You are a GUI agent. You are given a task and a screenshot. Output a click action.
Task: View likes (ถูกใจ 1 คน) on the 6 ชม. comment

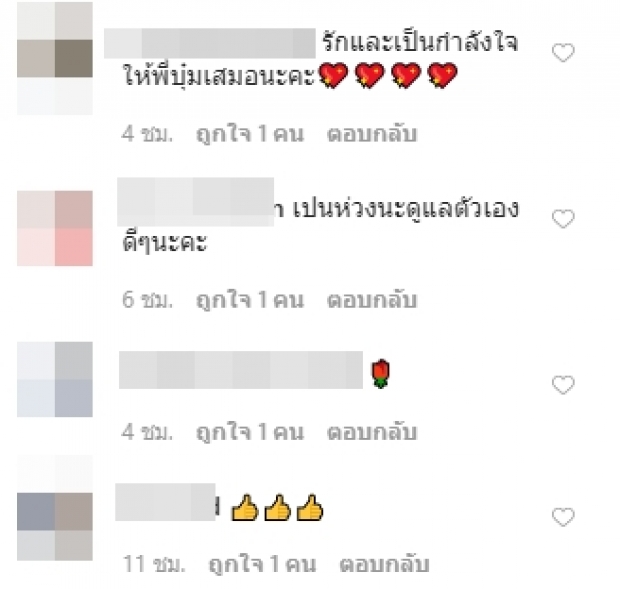tap(248, 300)
